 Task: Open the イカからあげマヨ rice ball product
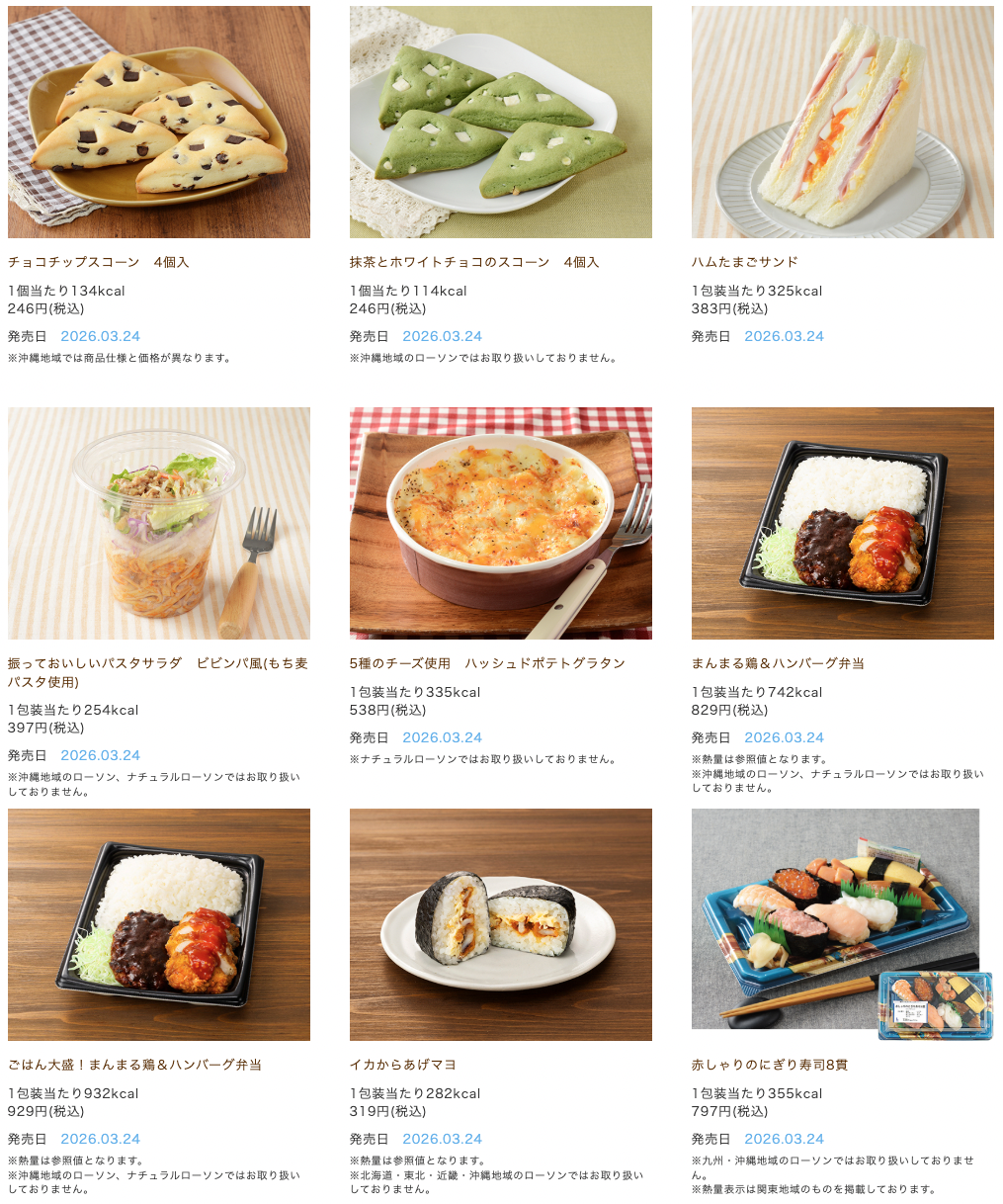tap(500, 925)
